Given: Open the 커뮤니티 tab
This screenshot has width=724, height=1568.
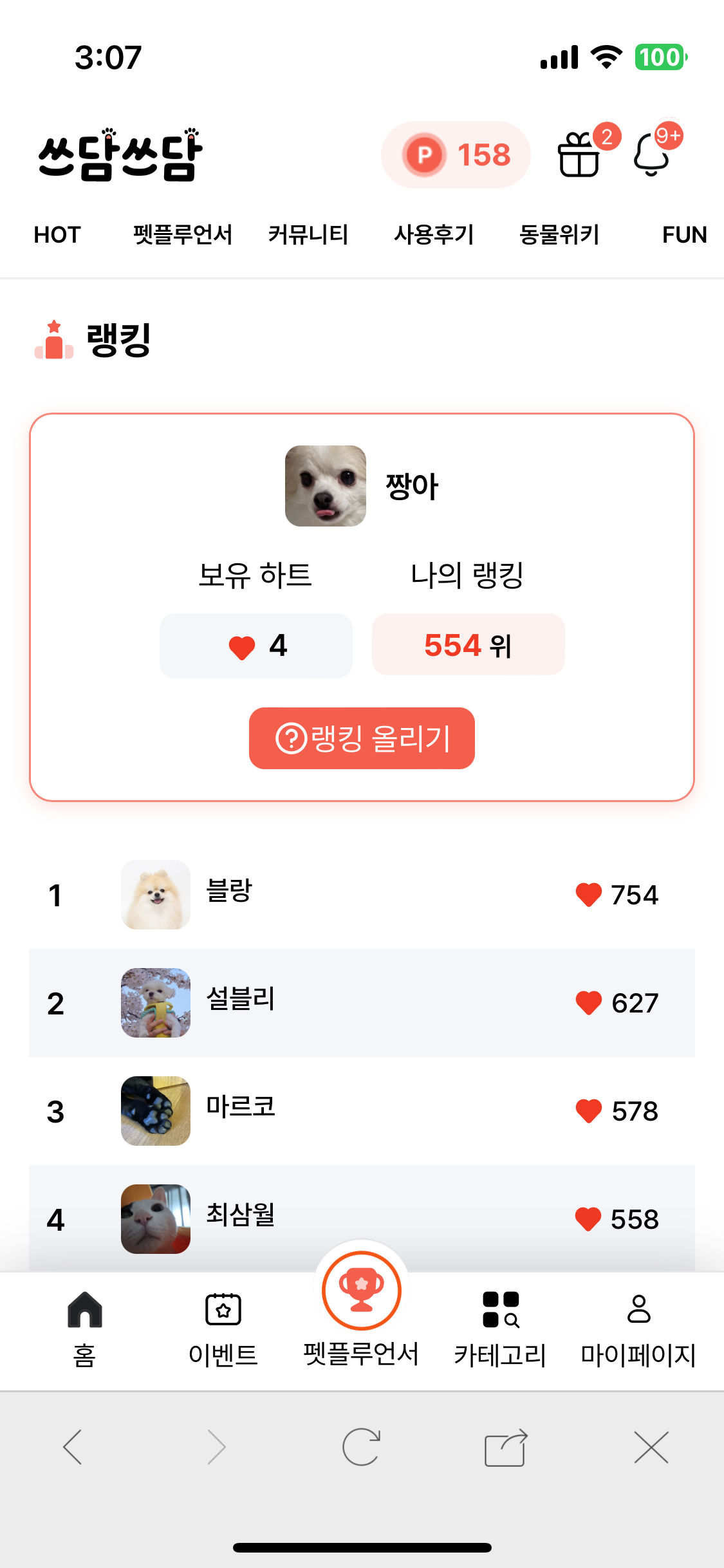Looking at the screenshot, I should pyautogui.click(x=308, y=235).
